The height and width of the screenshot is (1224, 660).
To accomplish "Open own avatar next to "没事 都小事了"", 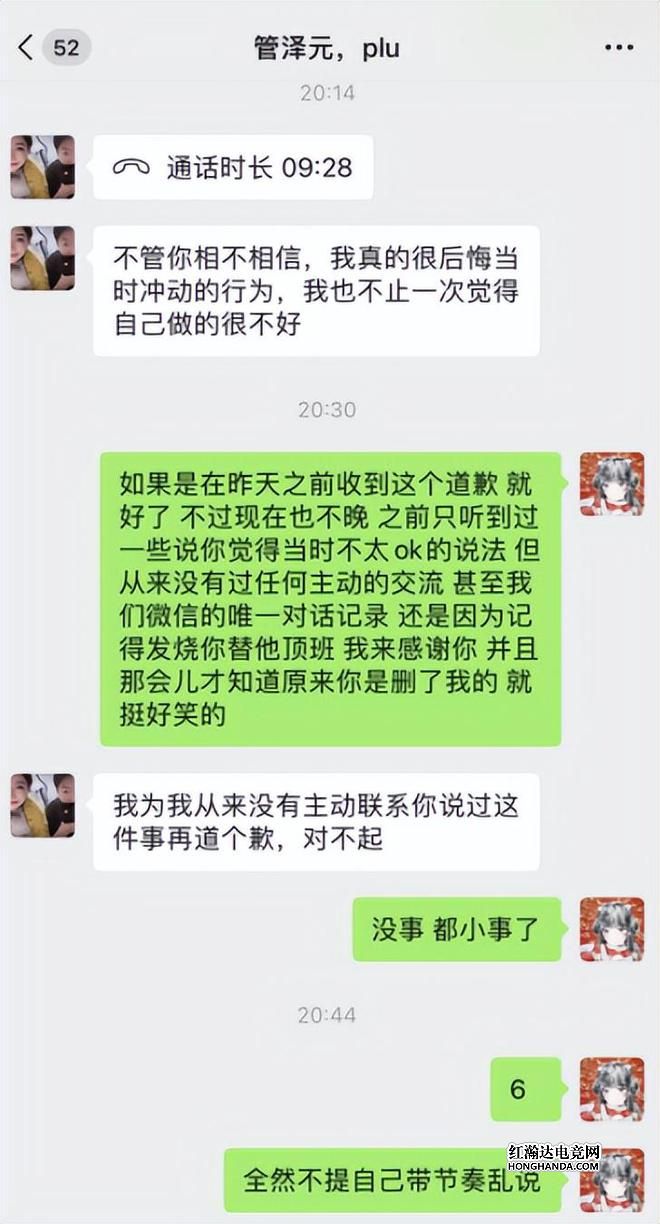I will click(611, 929).
